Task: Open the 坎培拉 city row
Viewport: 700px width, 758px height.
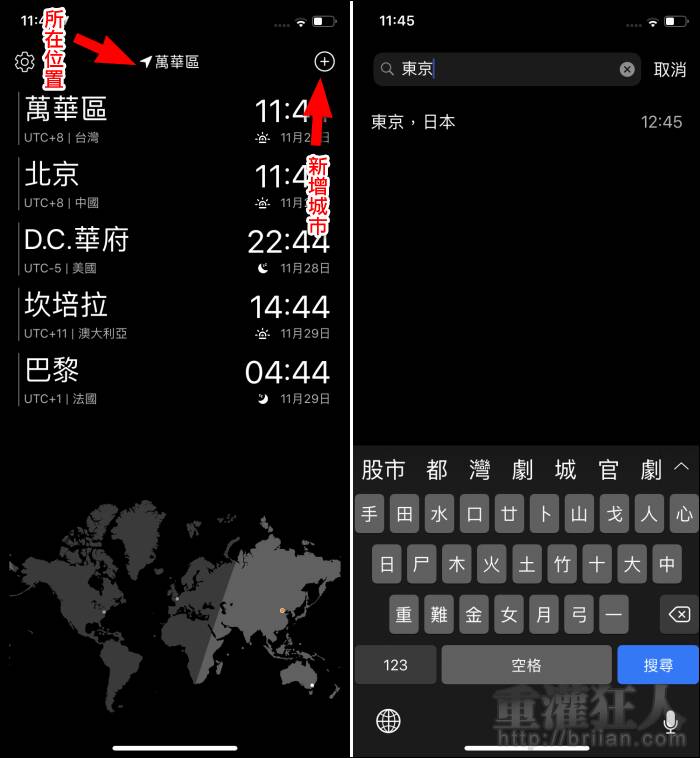Action: pos(175,317)
